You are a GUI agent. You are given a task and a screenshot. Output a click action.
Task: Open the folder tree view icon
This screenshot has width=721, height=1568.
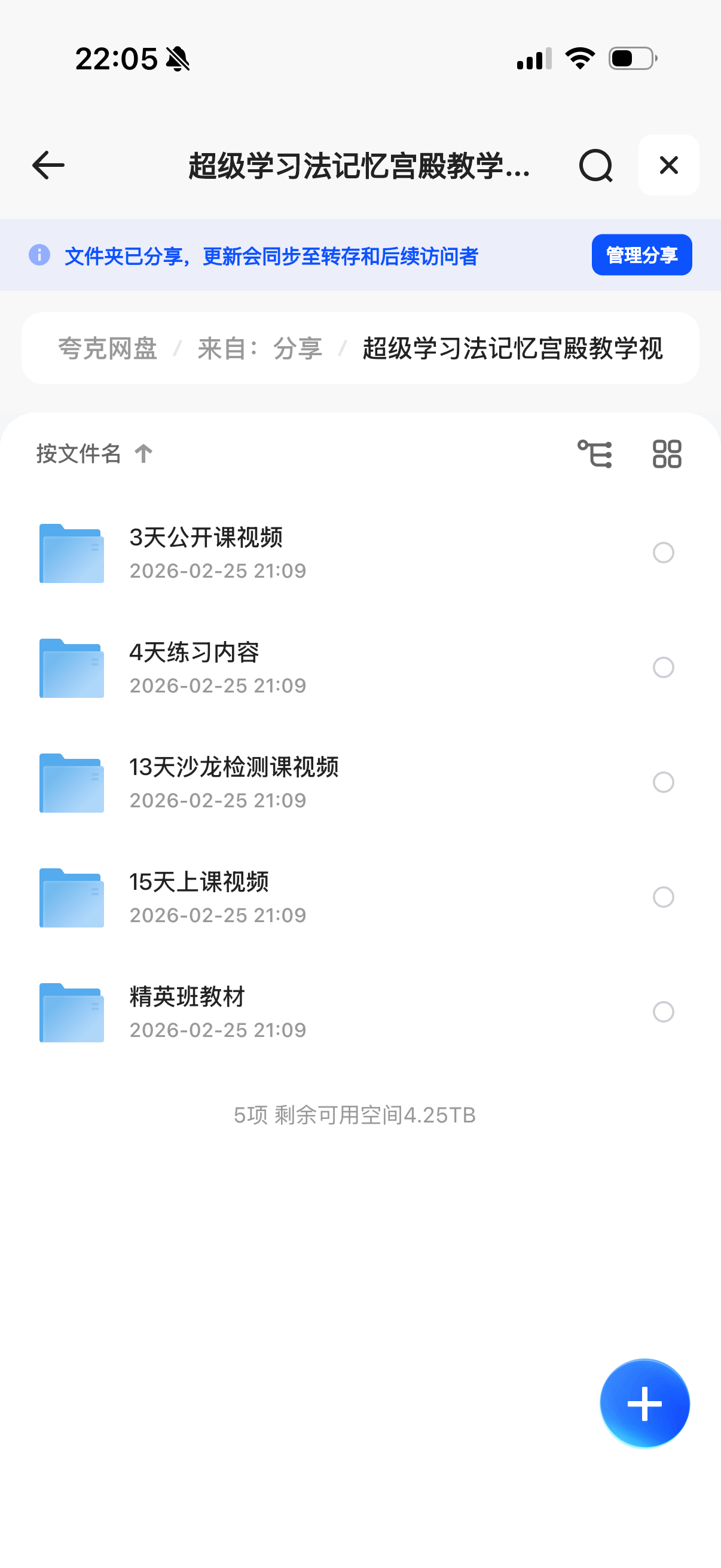coord(594,453)
